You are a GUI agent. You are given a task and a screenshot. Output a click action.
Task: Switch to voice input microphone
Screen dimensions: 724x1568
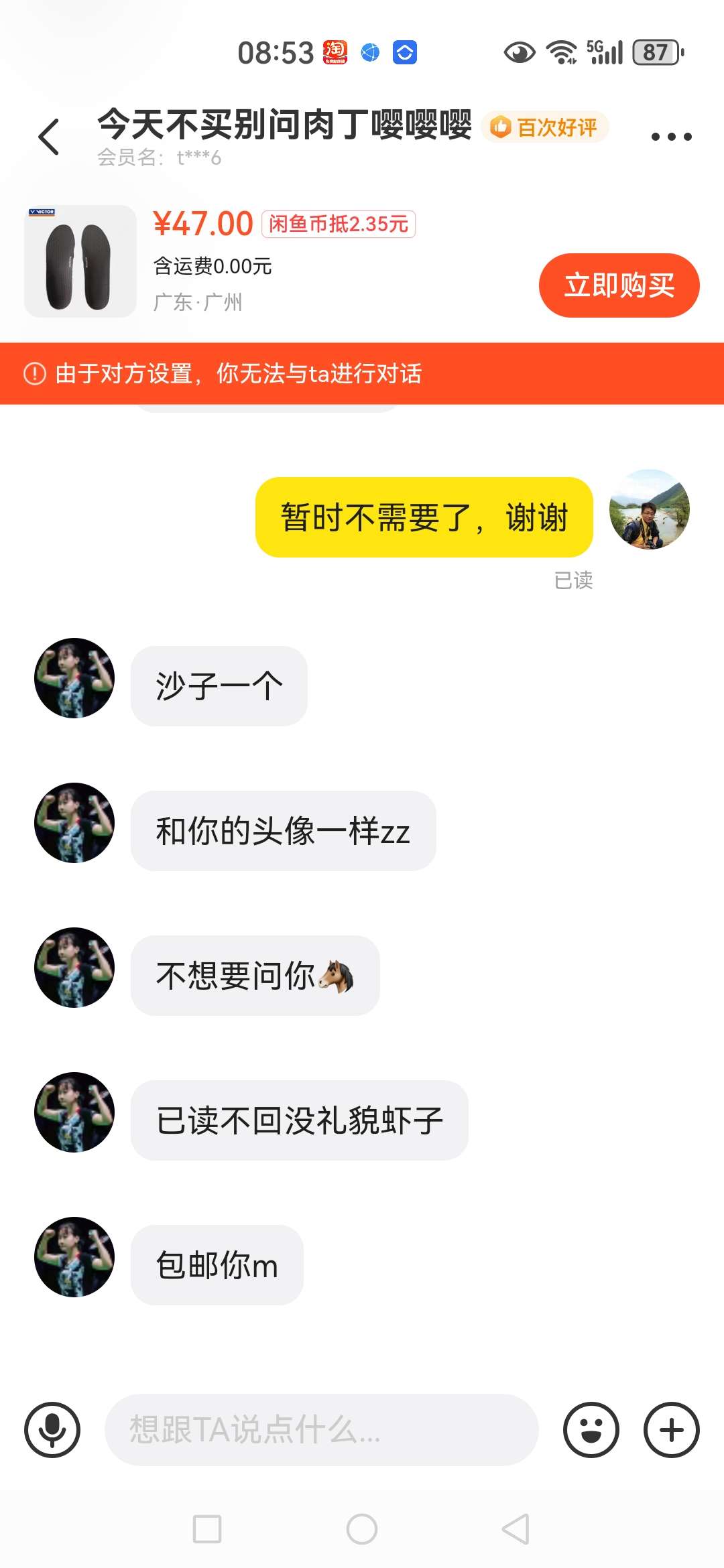point(52,1429)
